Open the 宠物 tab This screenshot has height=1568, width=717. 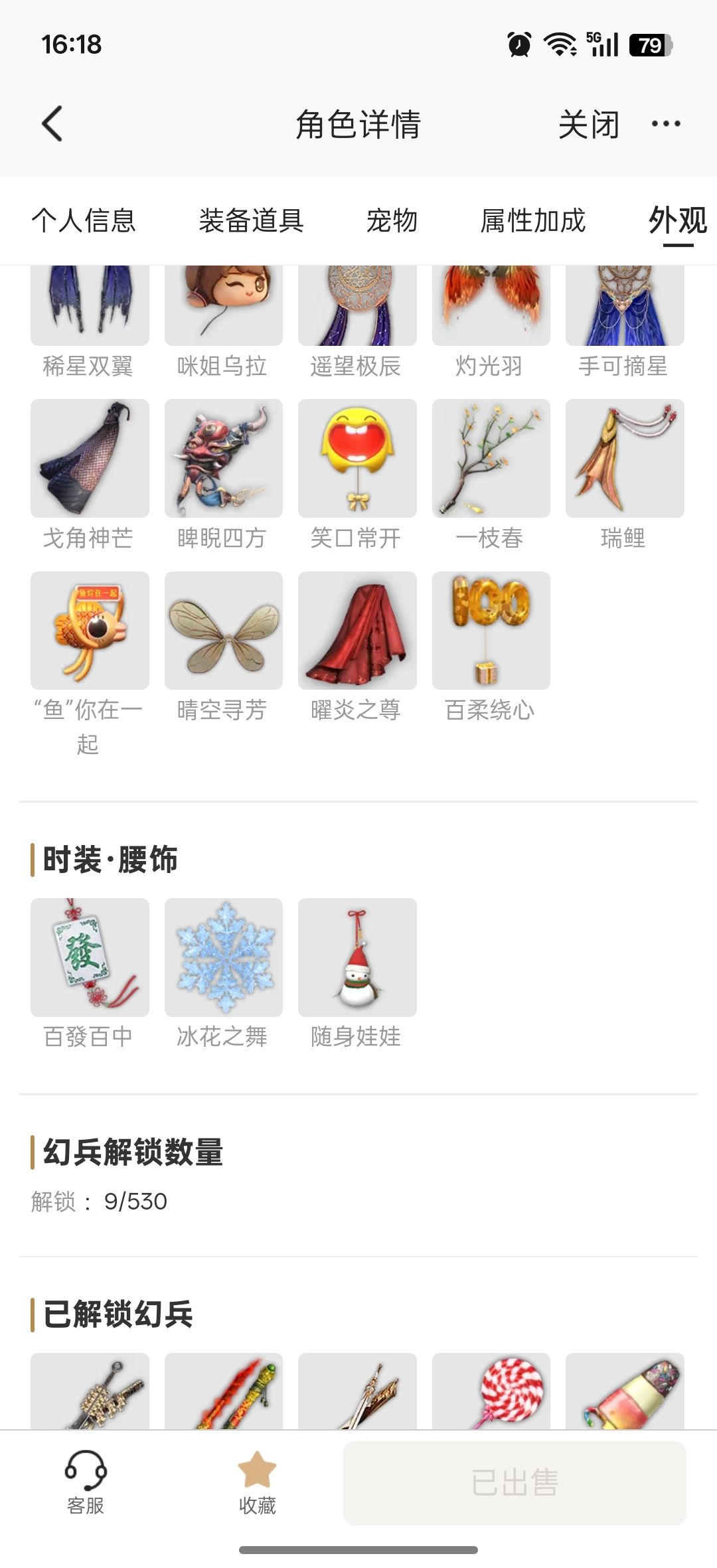[392, 220]
